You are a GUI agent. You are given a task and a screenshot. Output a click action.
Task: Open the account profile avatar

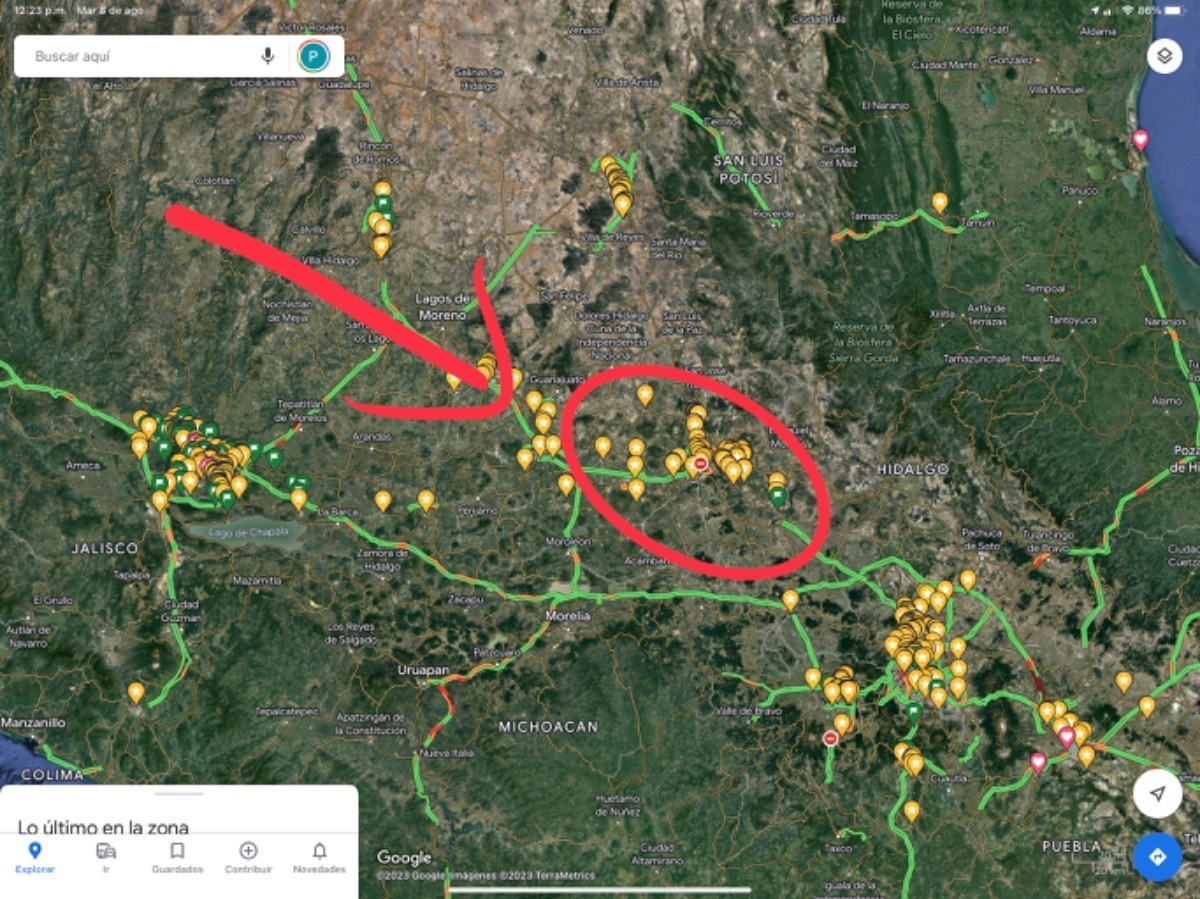pos(313,56)
